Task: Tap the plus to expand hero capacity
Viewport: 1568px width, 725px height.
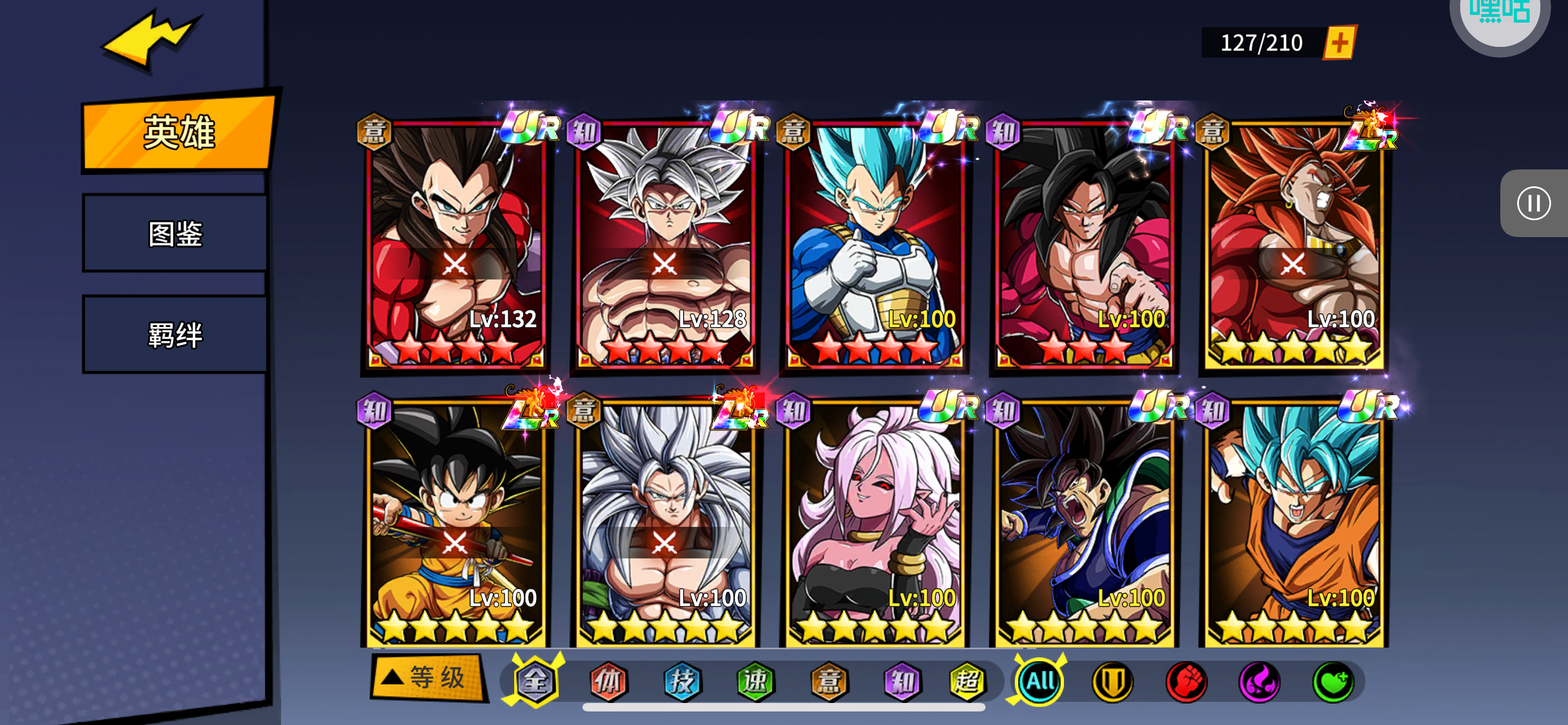Action: (1339, 42)
